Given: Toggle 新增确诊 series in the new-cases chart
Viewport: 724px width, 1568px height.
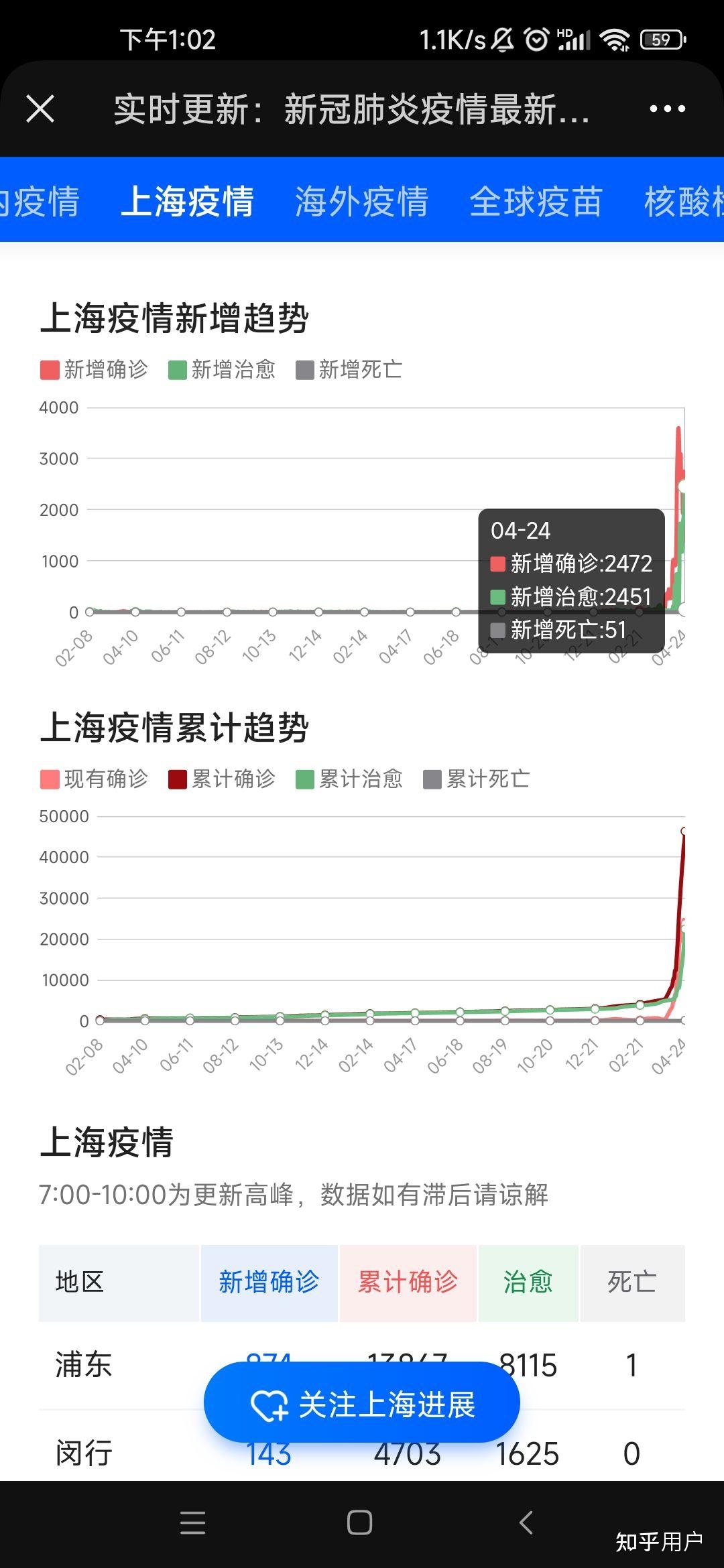Looking at the screenshot, I should click(95, 369).
